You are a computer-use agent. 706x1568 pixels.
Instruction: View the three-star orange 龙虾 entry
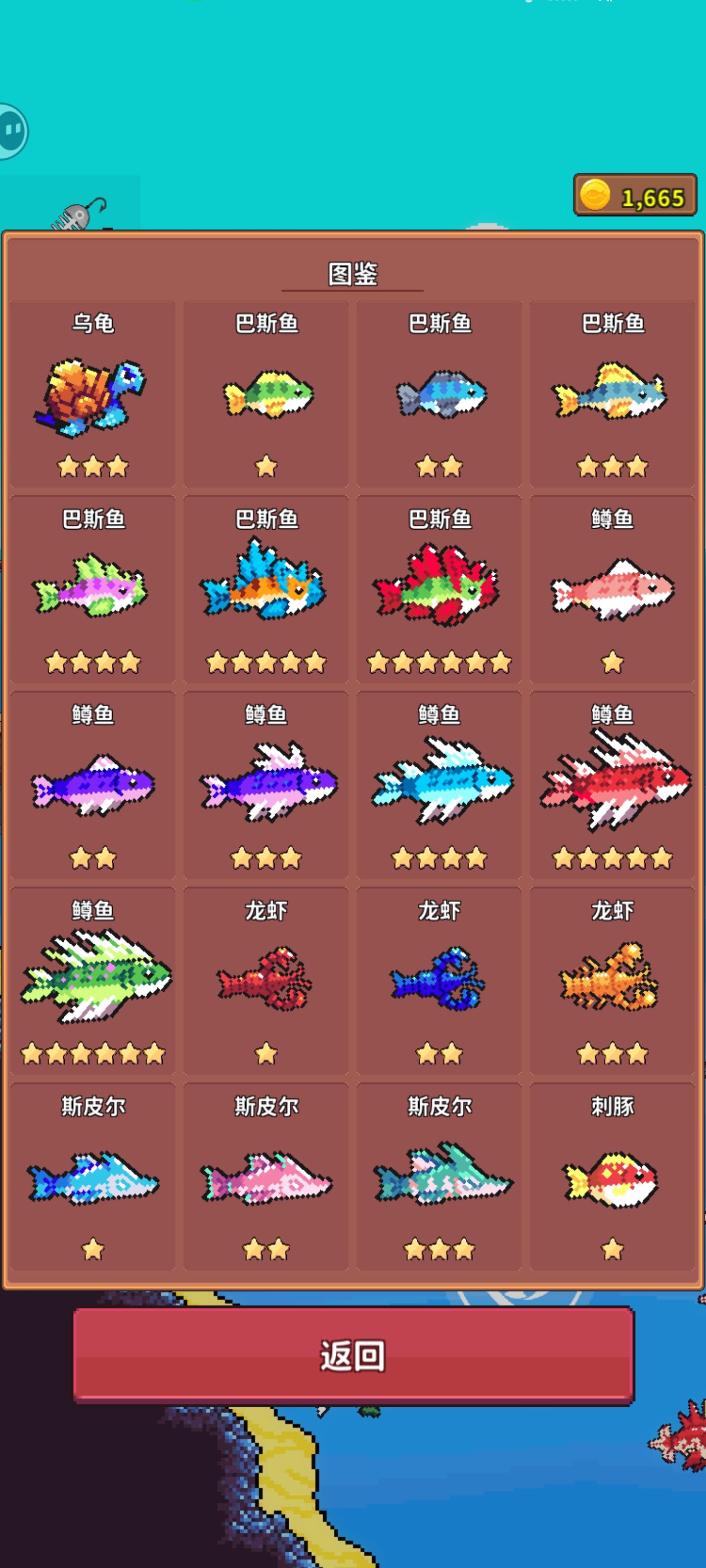point(612,980)
